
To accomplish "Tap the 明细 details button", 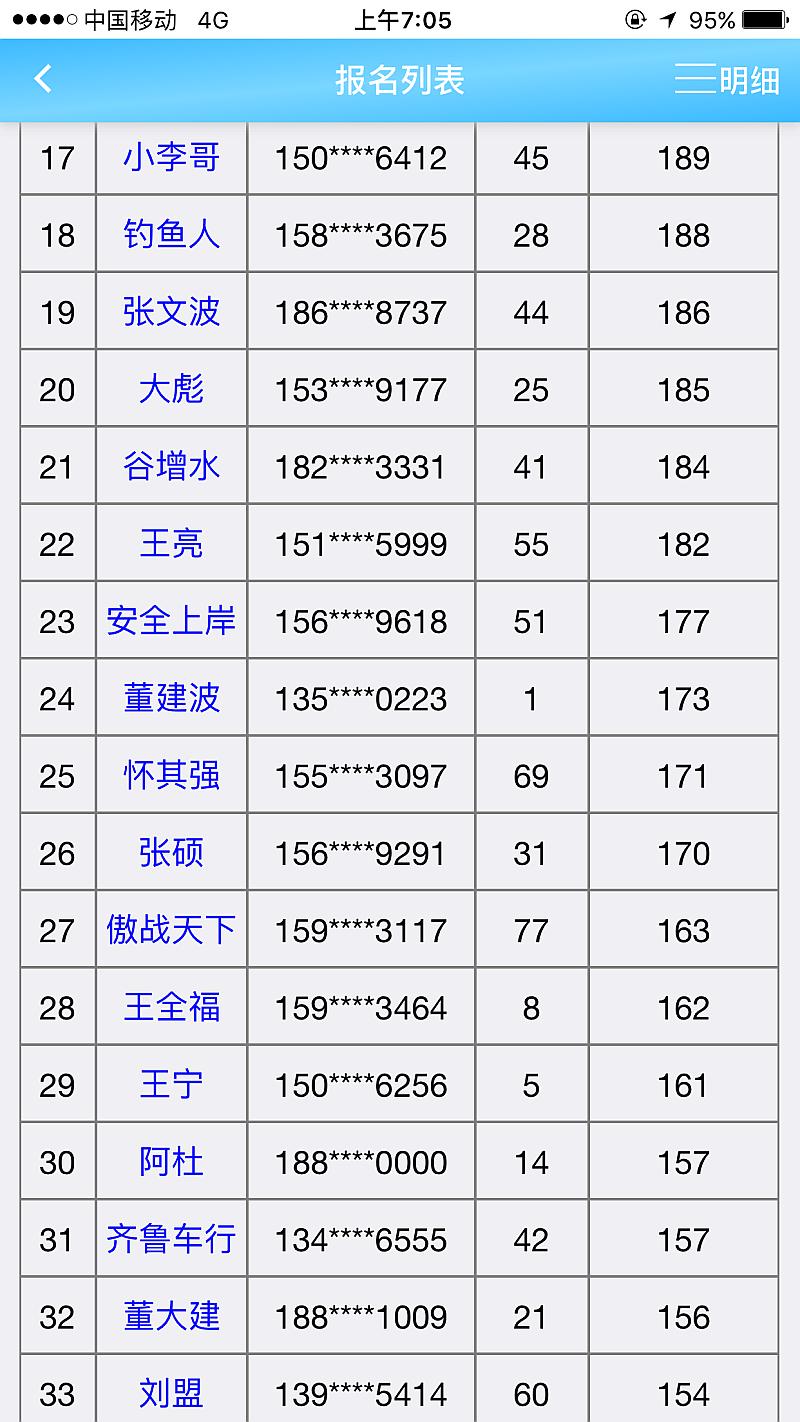I will coord(752,80).
